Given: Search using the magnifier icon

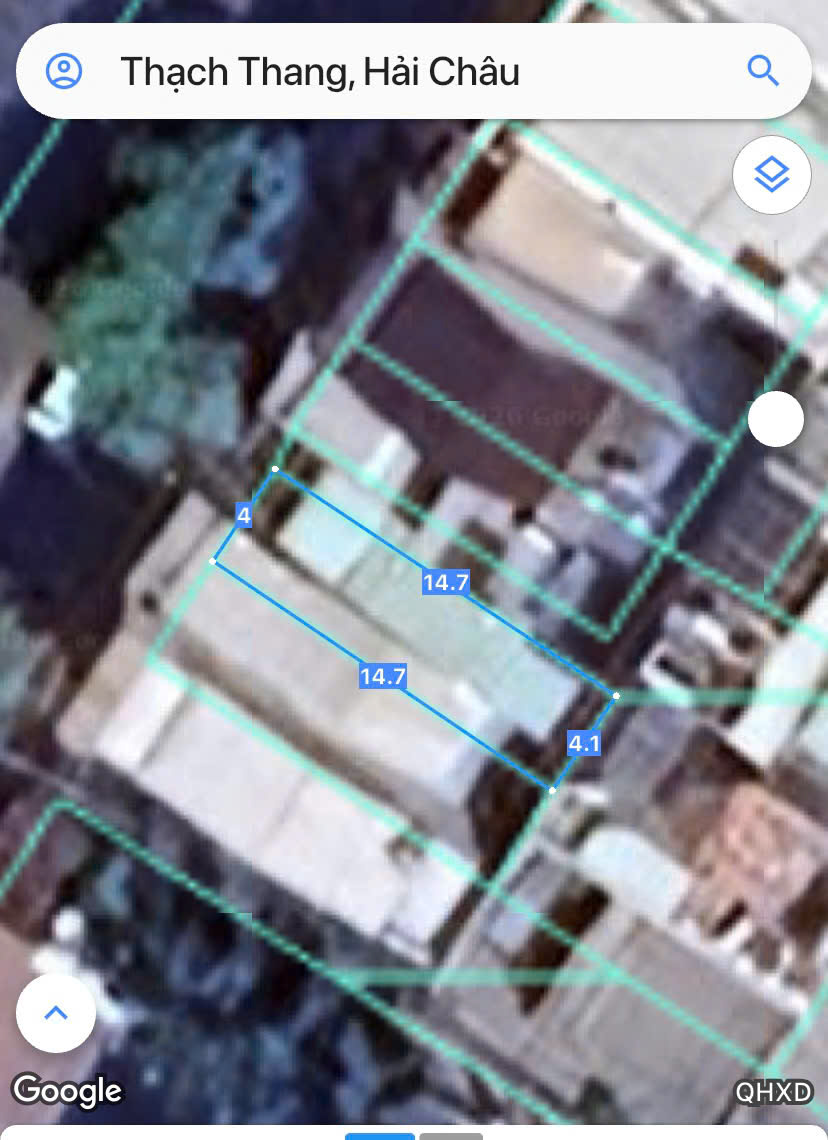Looking at the screenshot, I should pos(763,70).
